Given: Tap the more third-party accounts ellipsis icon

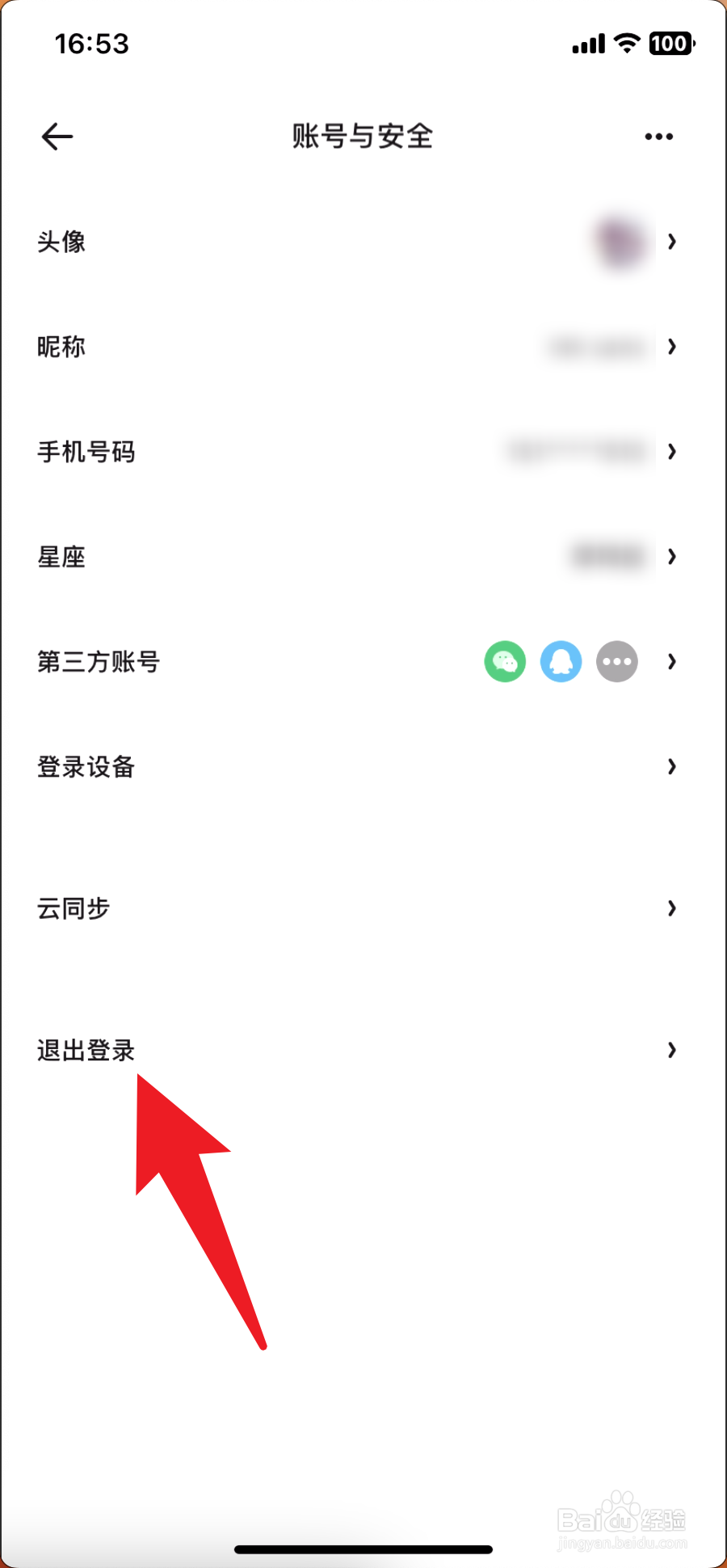Looking at the screenshot, I should point(616,661).
